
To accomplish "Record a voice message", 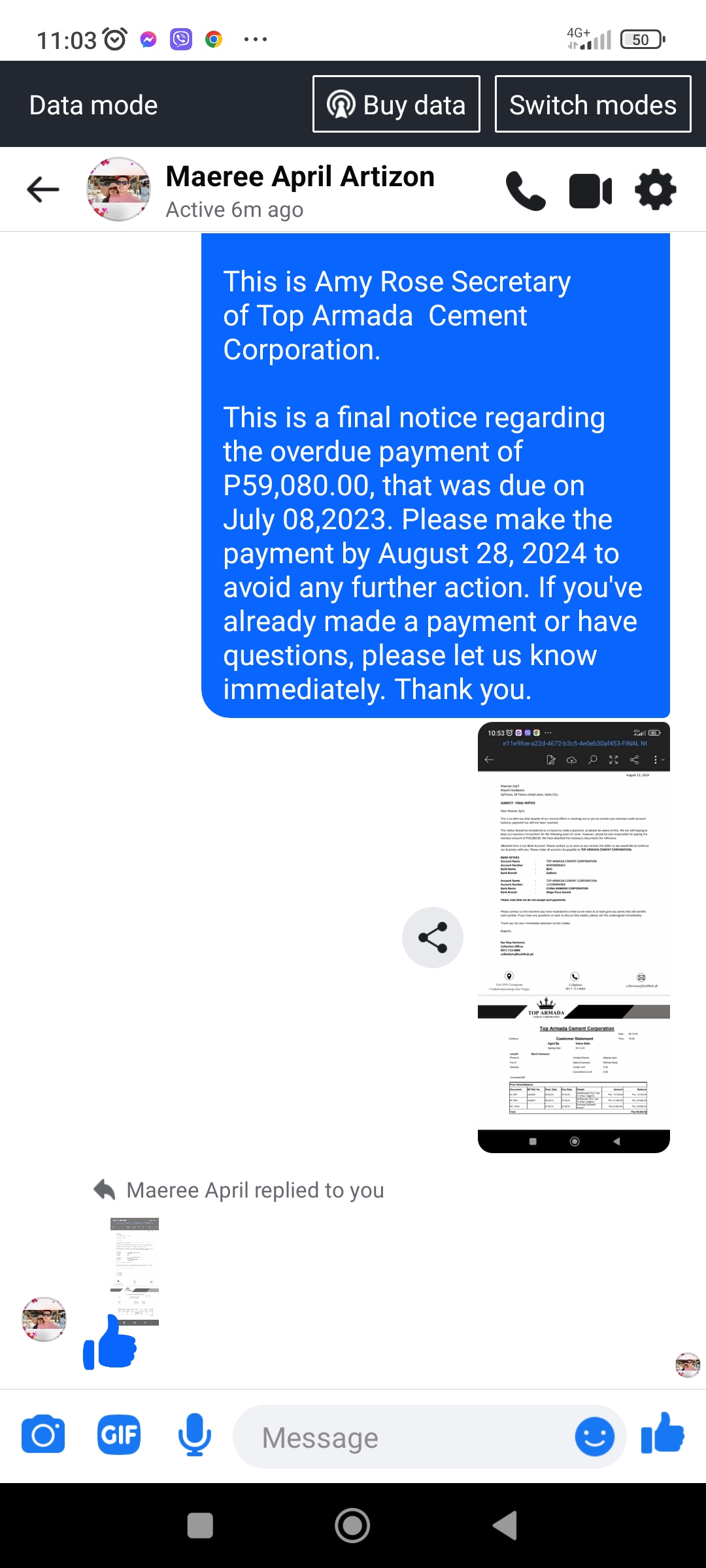I will tap(194, 1435).
